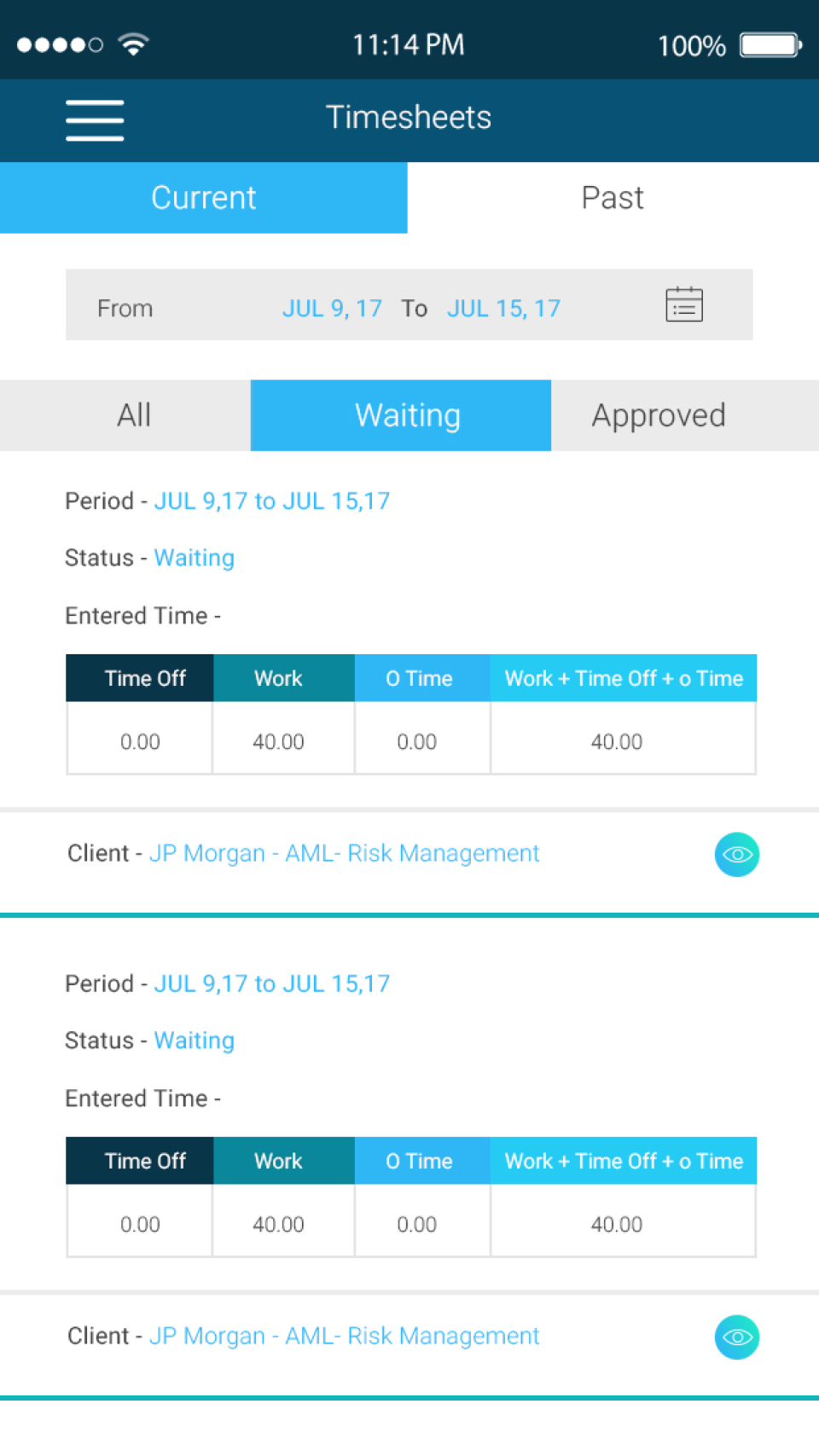Switch to the Current tab
This screenshot has width=819, height=1456.
(204, 197)
